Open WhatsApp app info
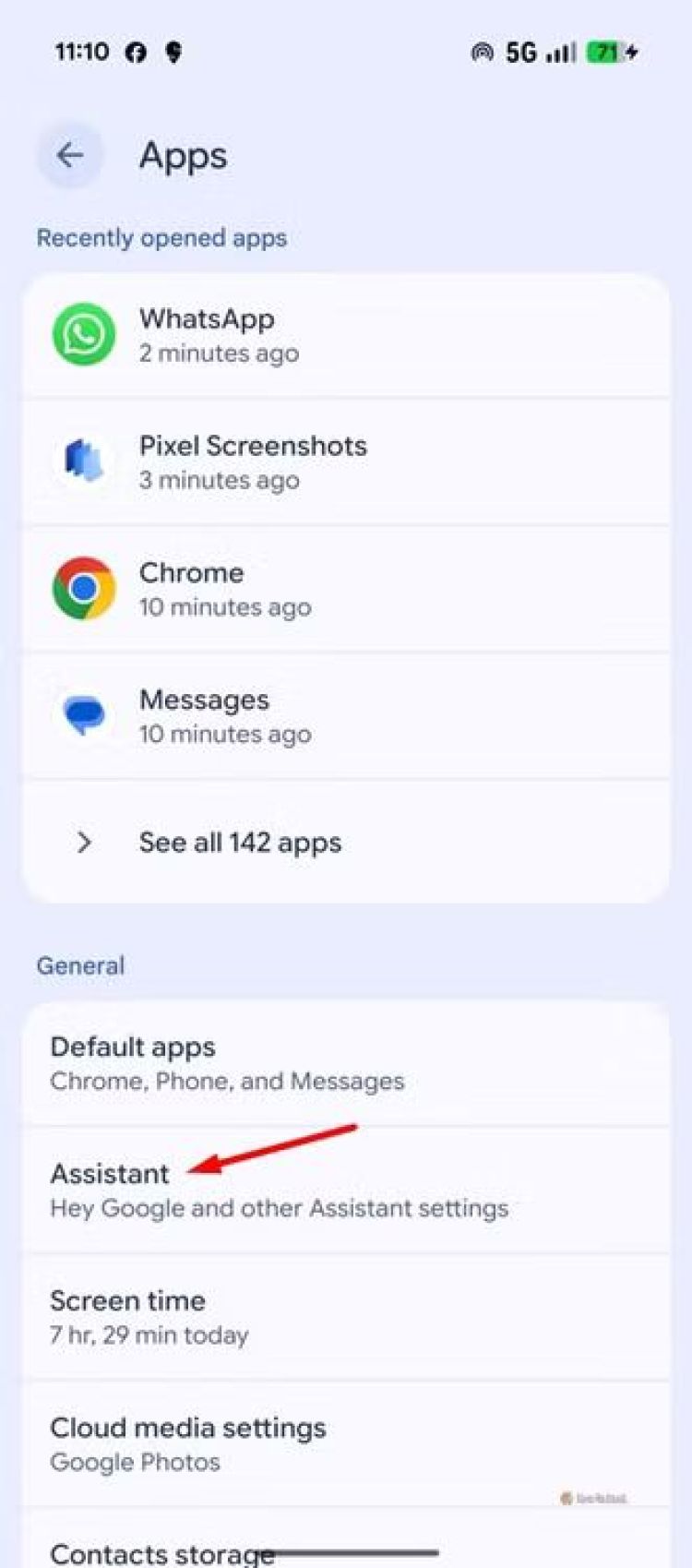 tap(346, 335)
